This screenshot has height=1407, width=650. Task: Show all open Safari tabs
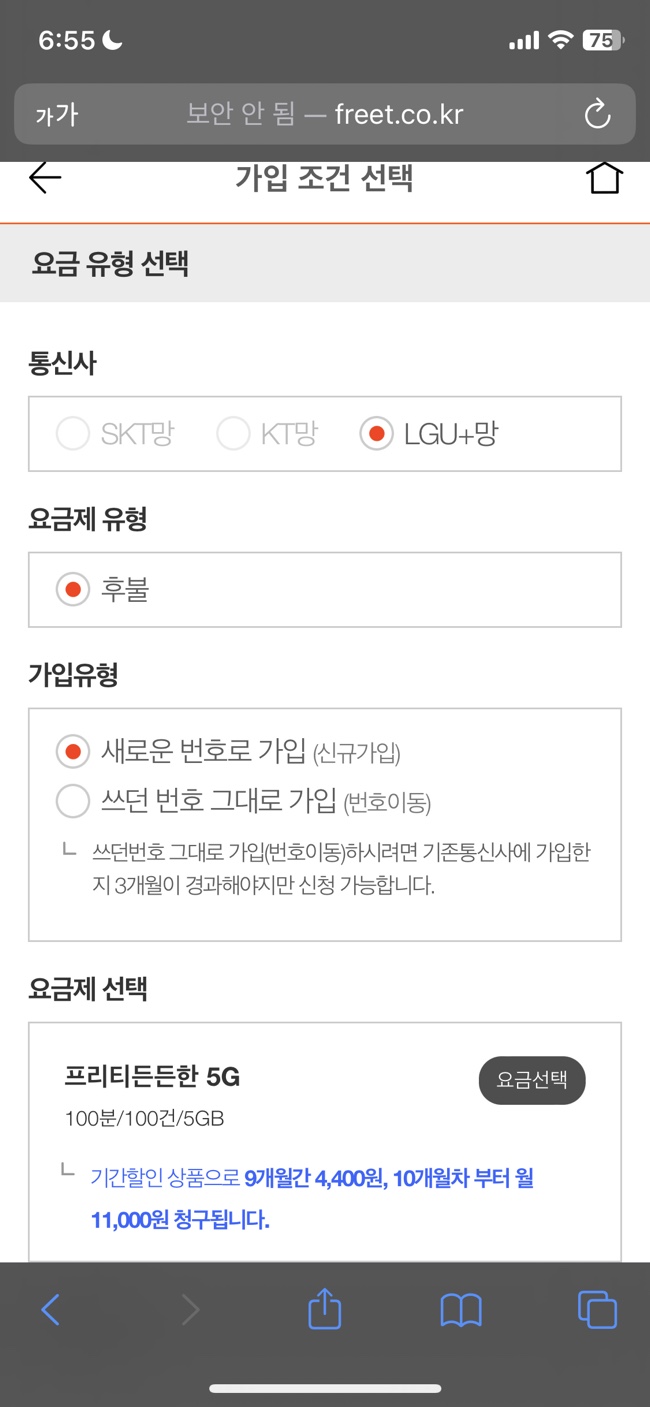coord(597,1310)
